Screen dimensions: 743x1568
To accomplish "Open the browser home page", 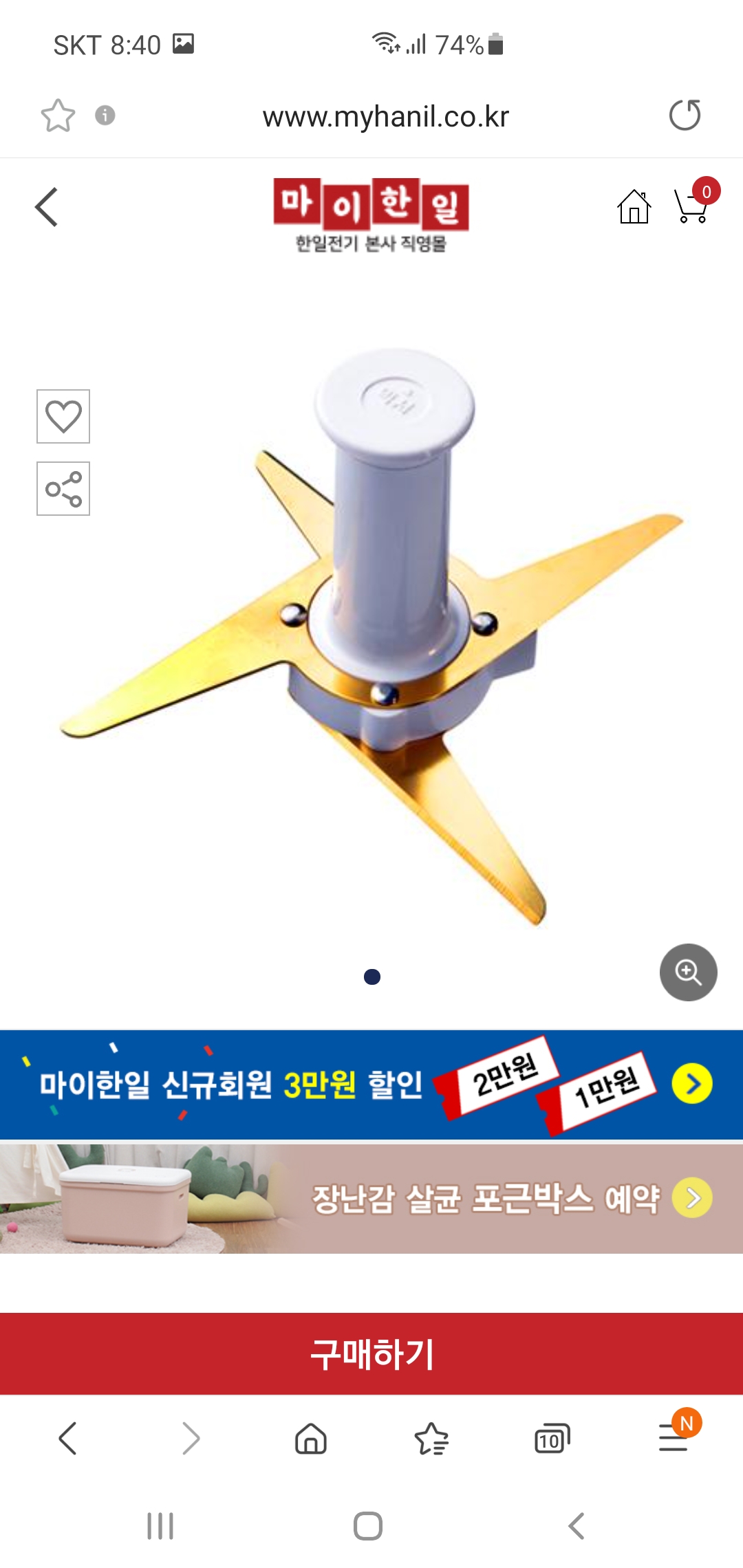I will (311, 1439).
